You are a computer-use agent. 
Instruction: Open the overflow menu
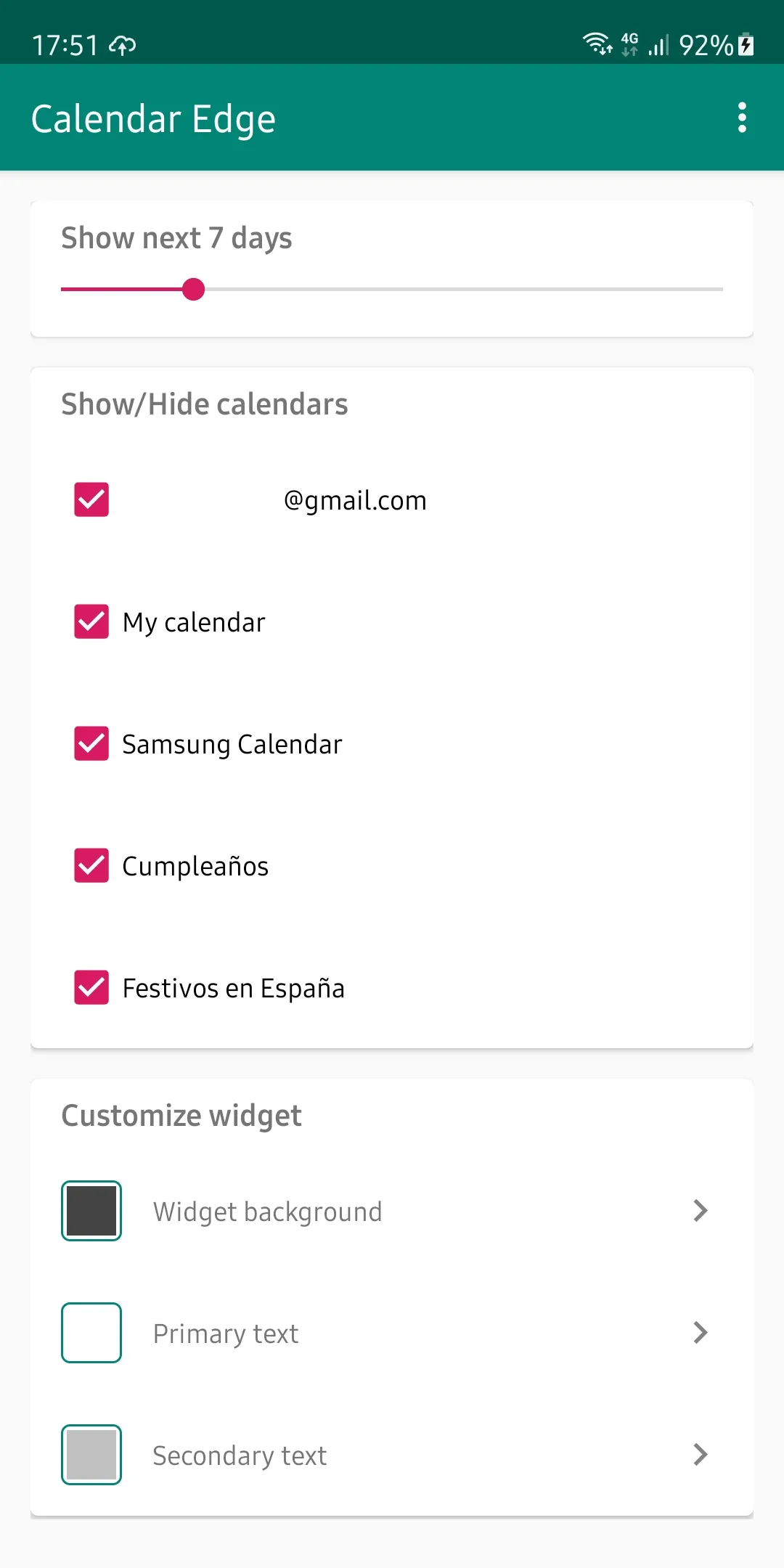[x=741, y=118]
